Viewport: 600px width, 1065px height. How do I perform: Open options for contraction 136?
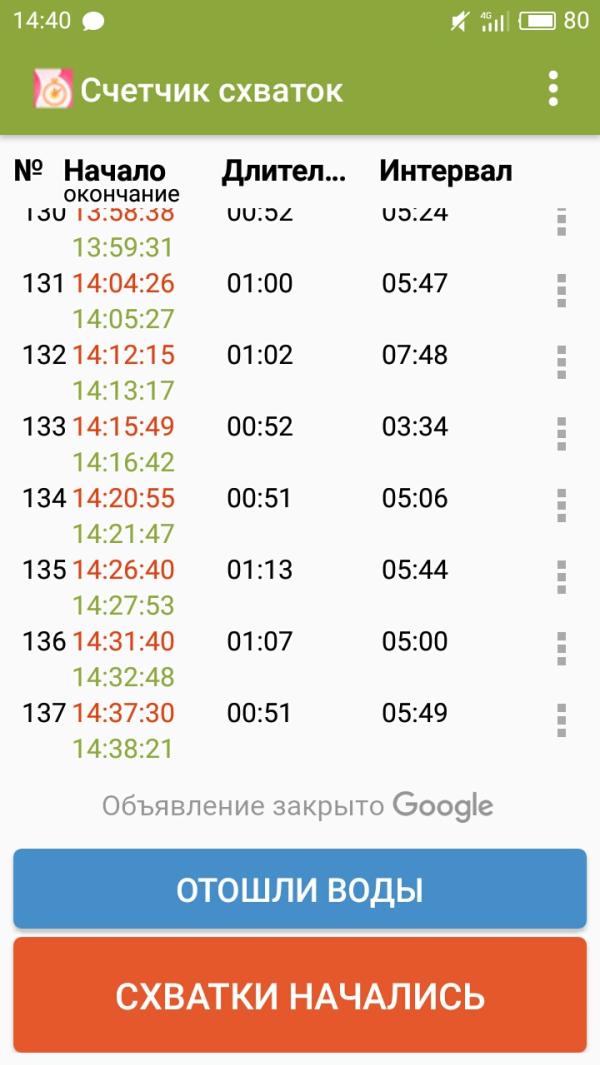561,648
